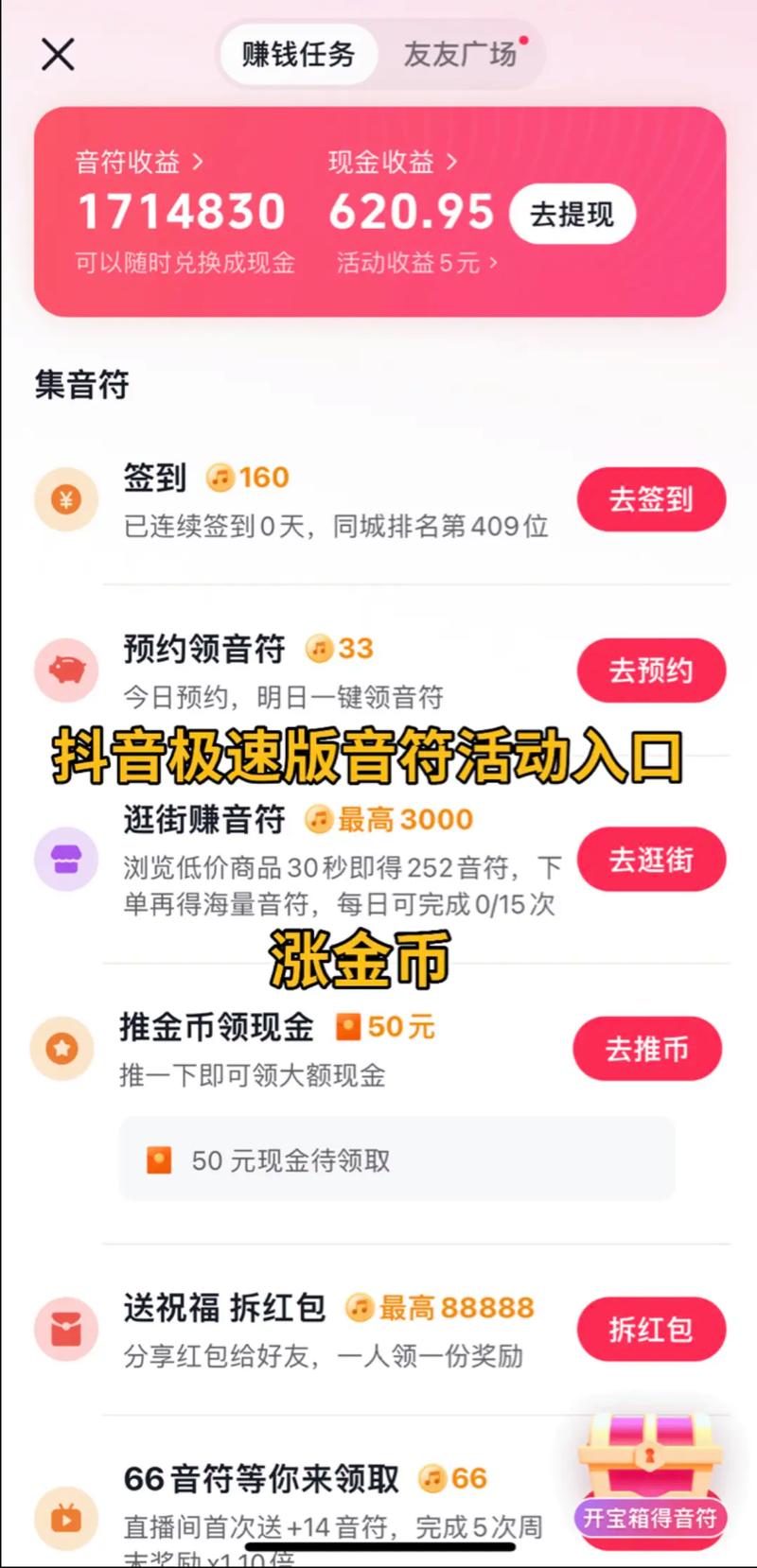Switch to the 友友广场 tab
This screenshot has height=1568, width=757.
tap(461, 55)
